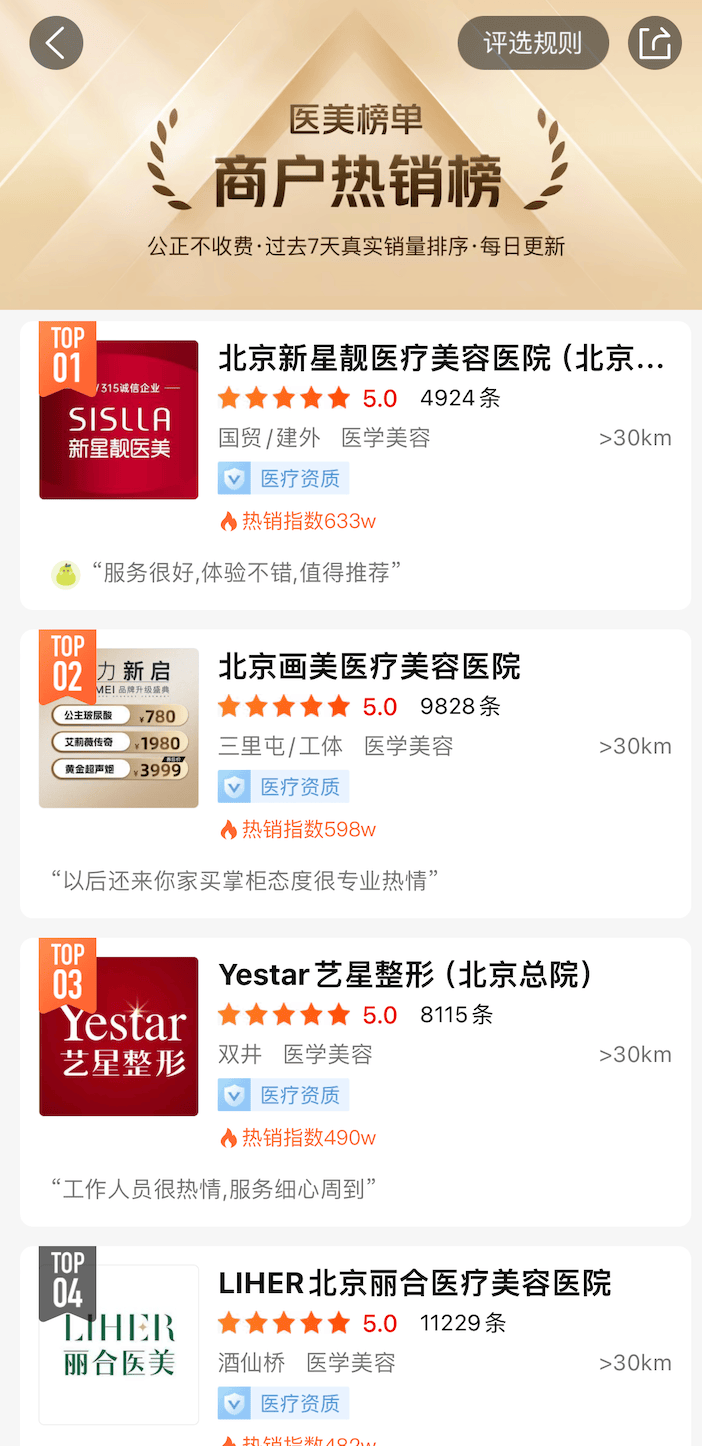This screenshot has height=1446, width=702.
Task: Select Yestar艺星整形 (北京总院) card
Action: click(405, 974)
